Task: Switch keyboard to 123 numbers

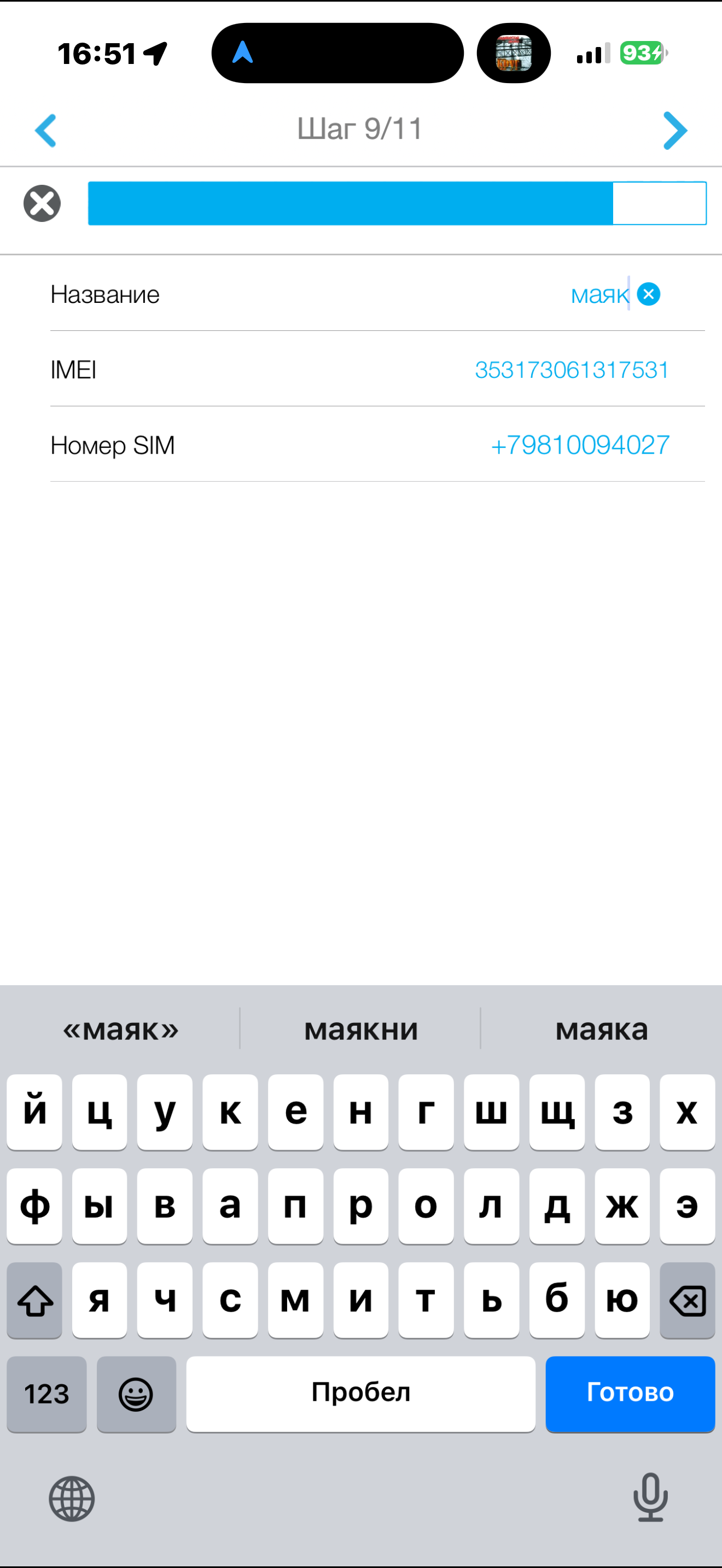Action: click(47, 1393)
